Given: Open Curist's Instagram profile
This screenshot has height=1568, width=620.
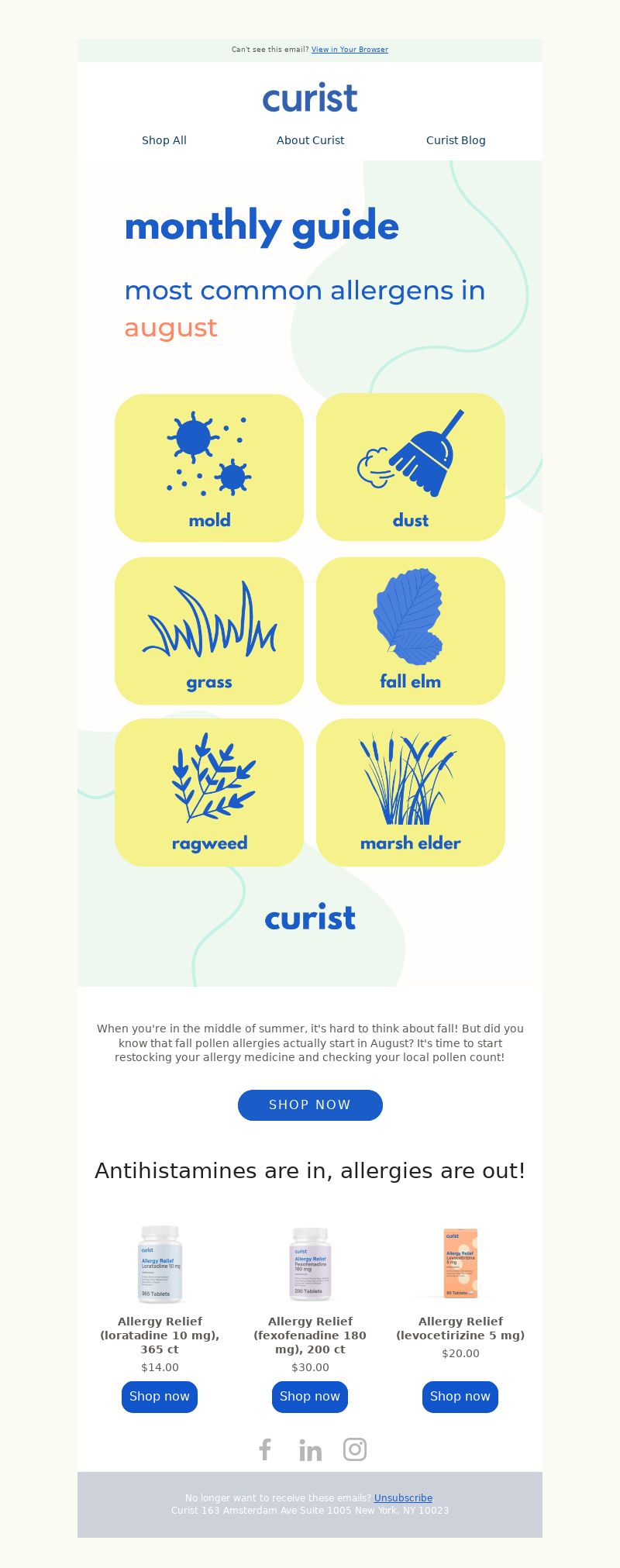Looking at the screenshot, I should click(355, 1449).
